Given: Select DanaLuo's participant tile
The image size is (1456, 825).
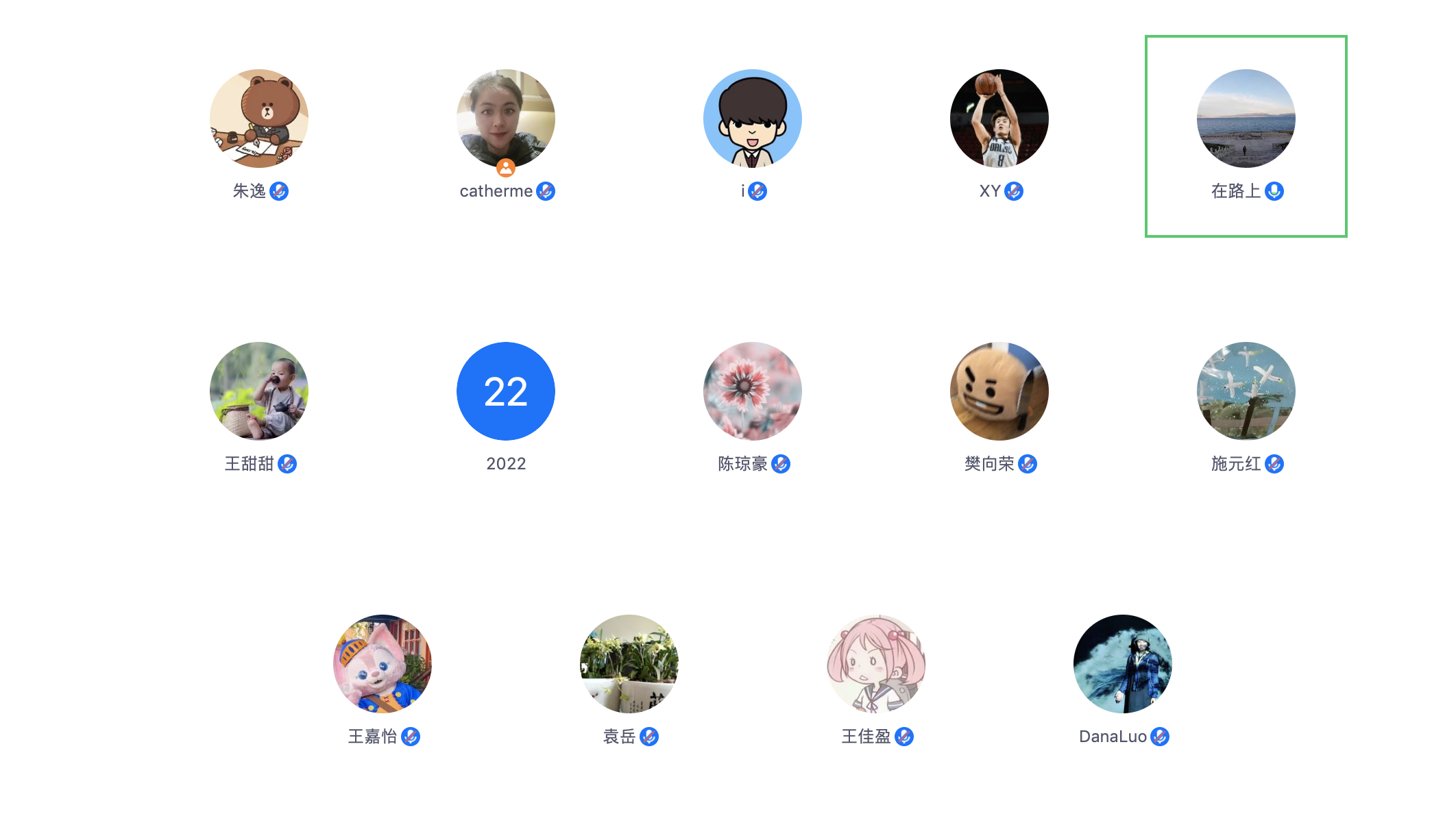Looking at the screenshot, I should tap(1123, 664).
